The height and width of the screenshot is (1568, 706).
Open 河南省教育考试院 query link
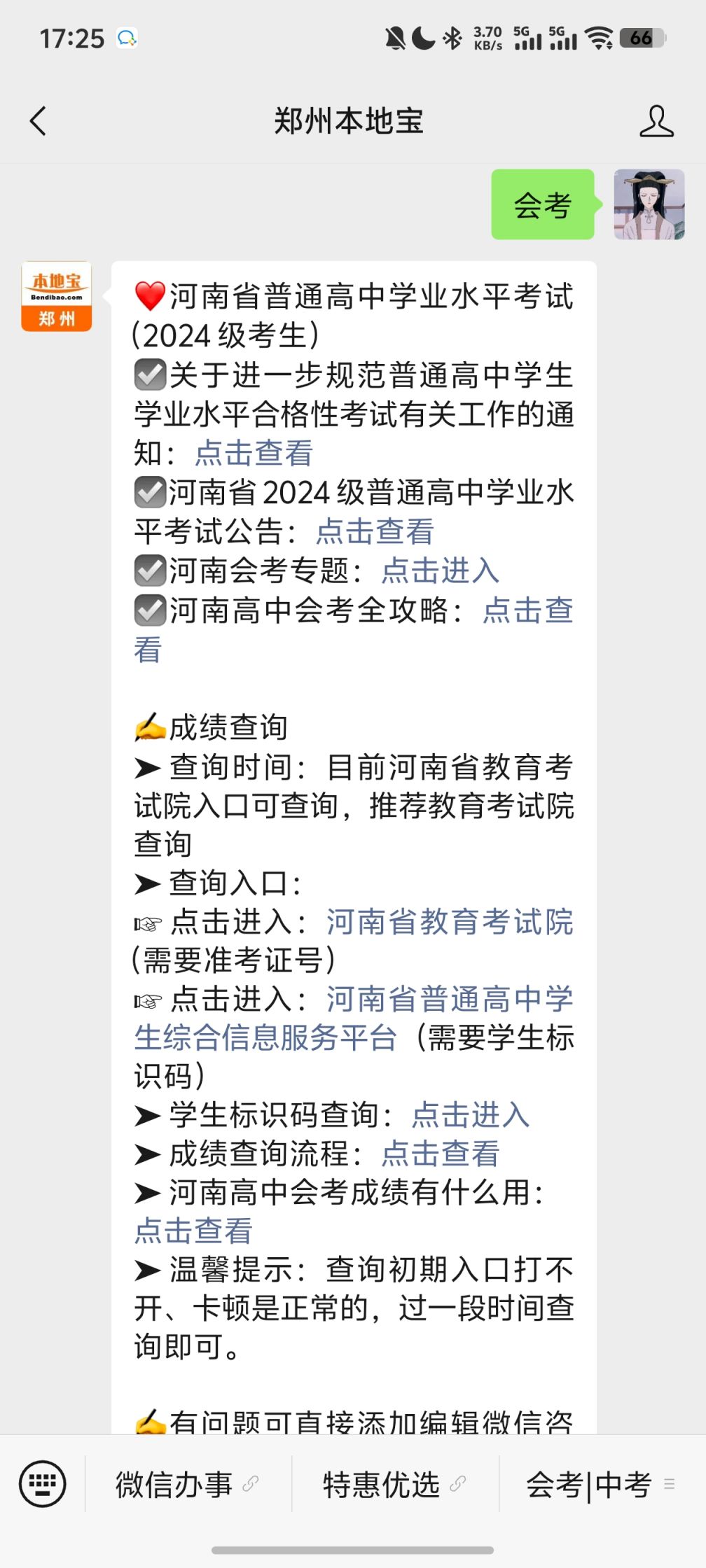click(x=450, y=922)
